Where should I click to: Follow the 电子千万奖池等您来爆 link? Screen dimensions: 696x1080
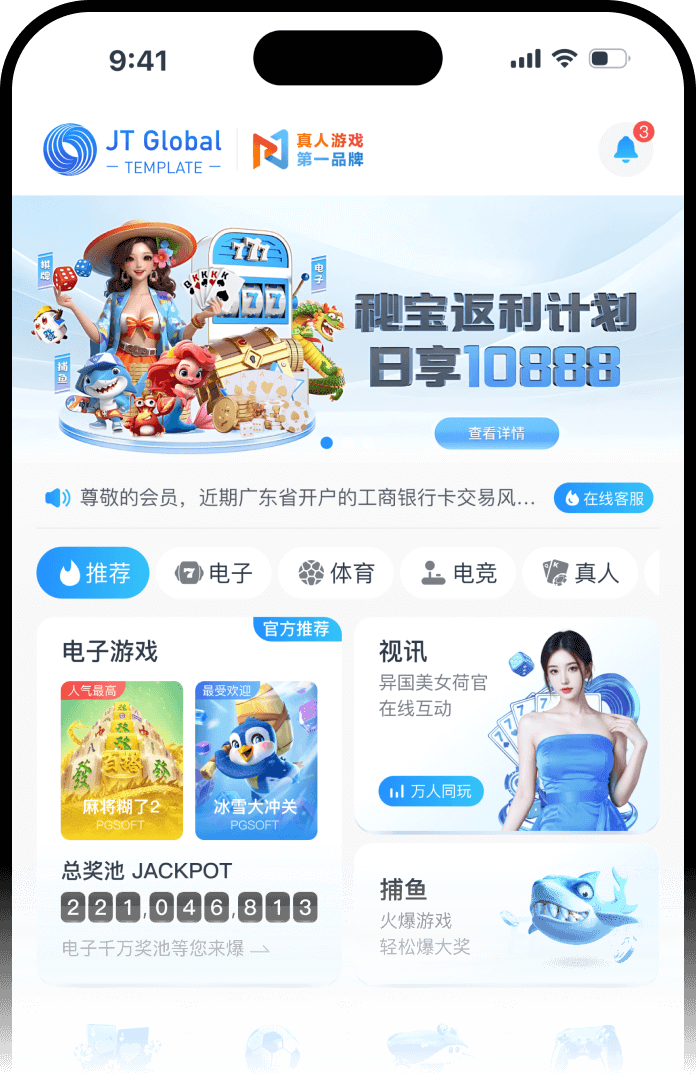pyautogui.click(x=165, y=948)
